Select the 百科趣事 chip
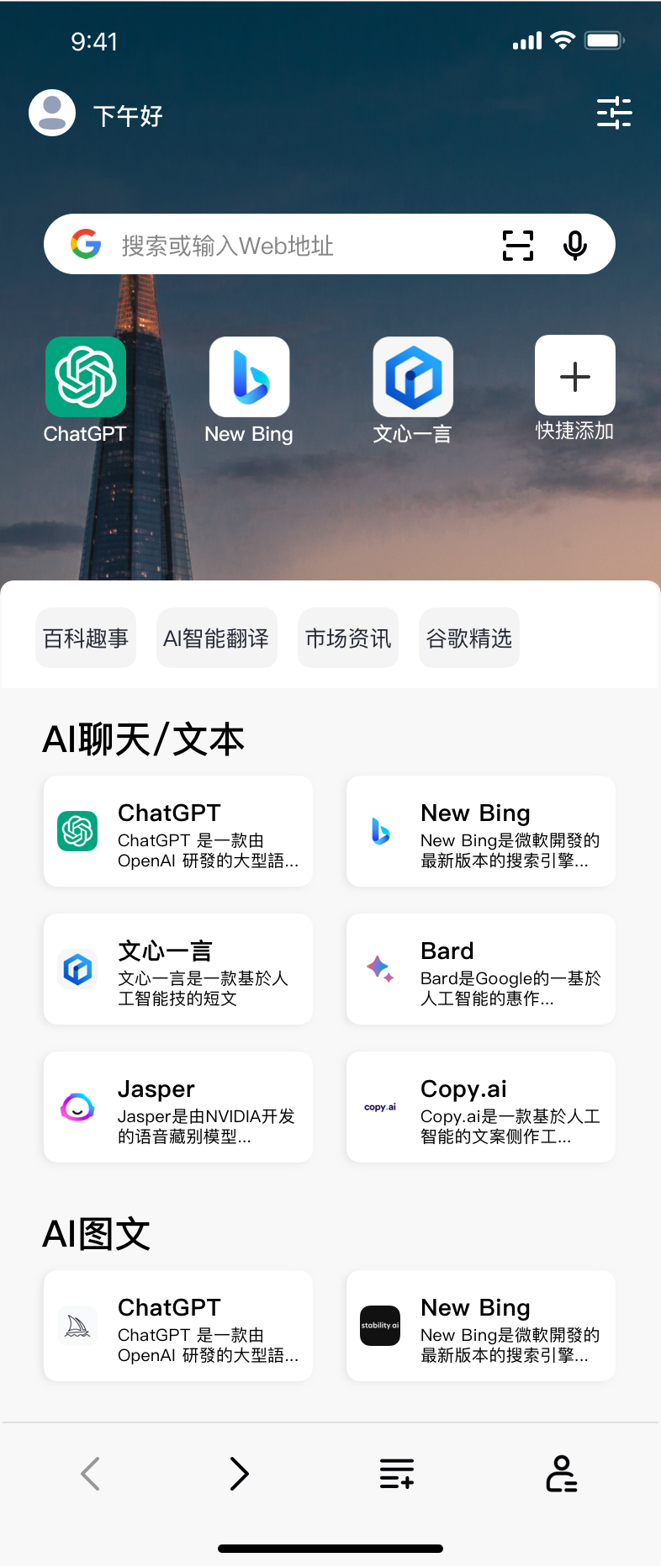This screenshot has width=661, height=1568. click(x=86, y=638)
